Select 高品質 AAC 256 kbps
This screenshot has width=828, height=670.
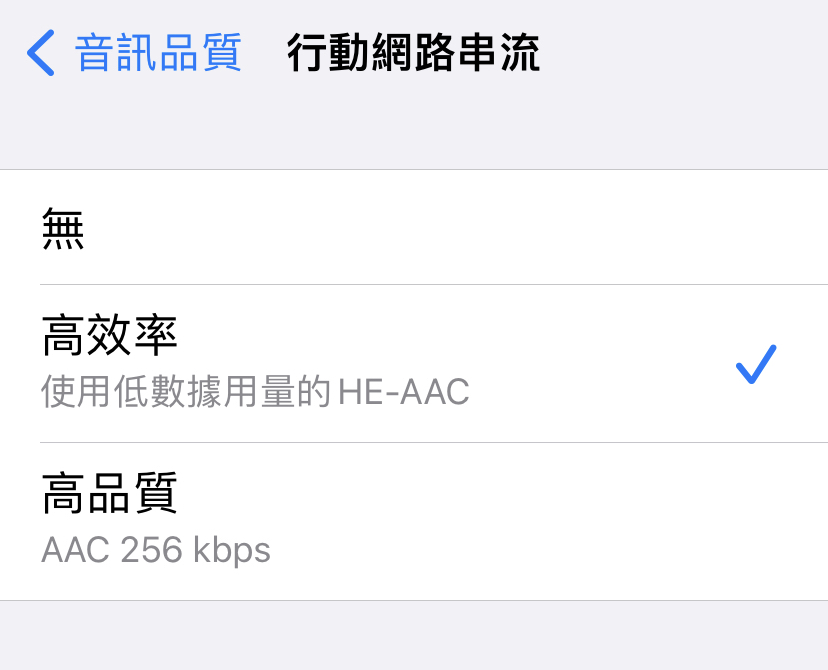(414, 521)
